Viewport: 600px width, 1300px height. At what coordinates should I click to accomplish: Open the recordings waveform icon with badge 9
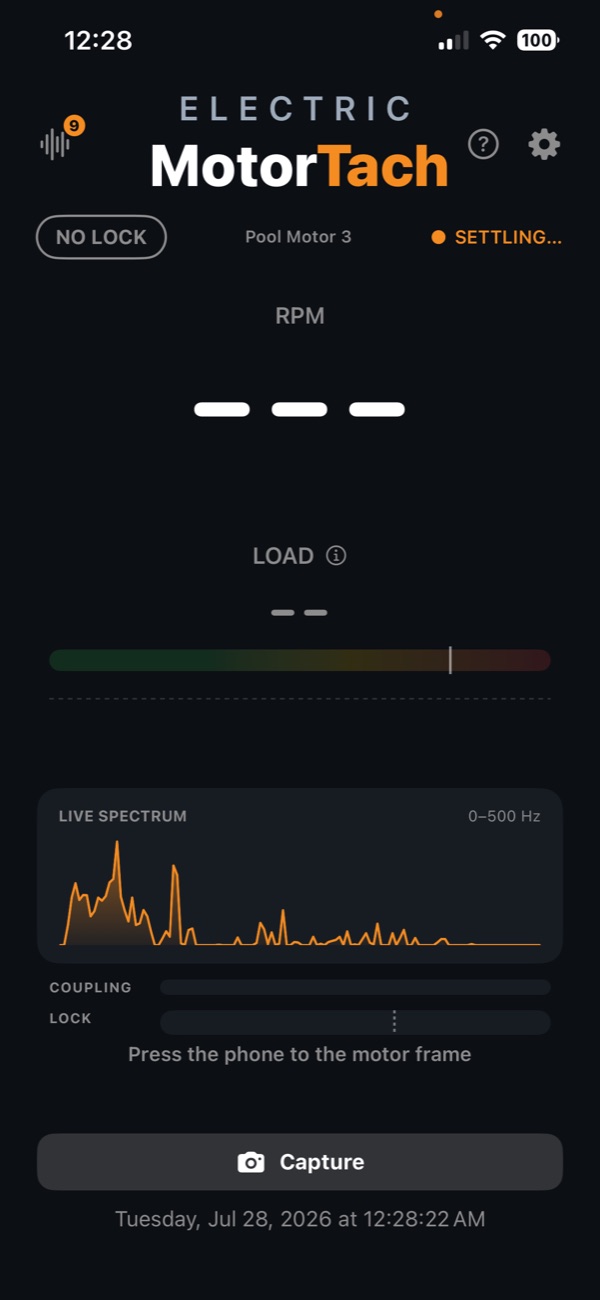57,143
